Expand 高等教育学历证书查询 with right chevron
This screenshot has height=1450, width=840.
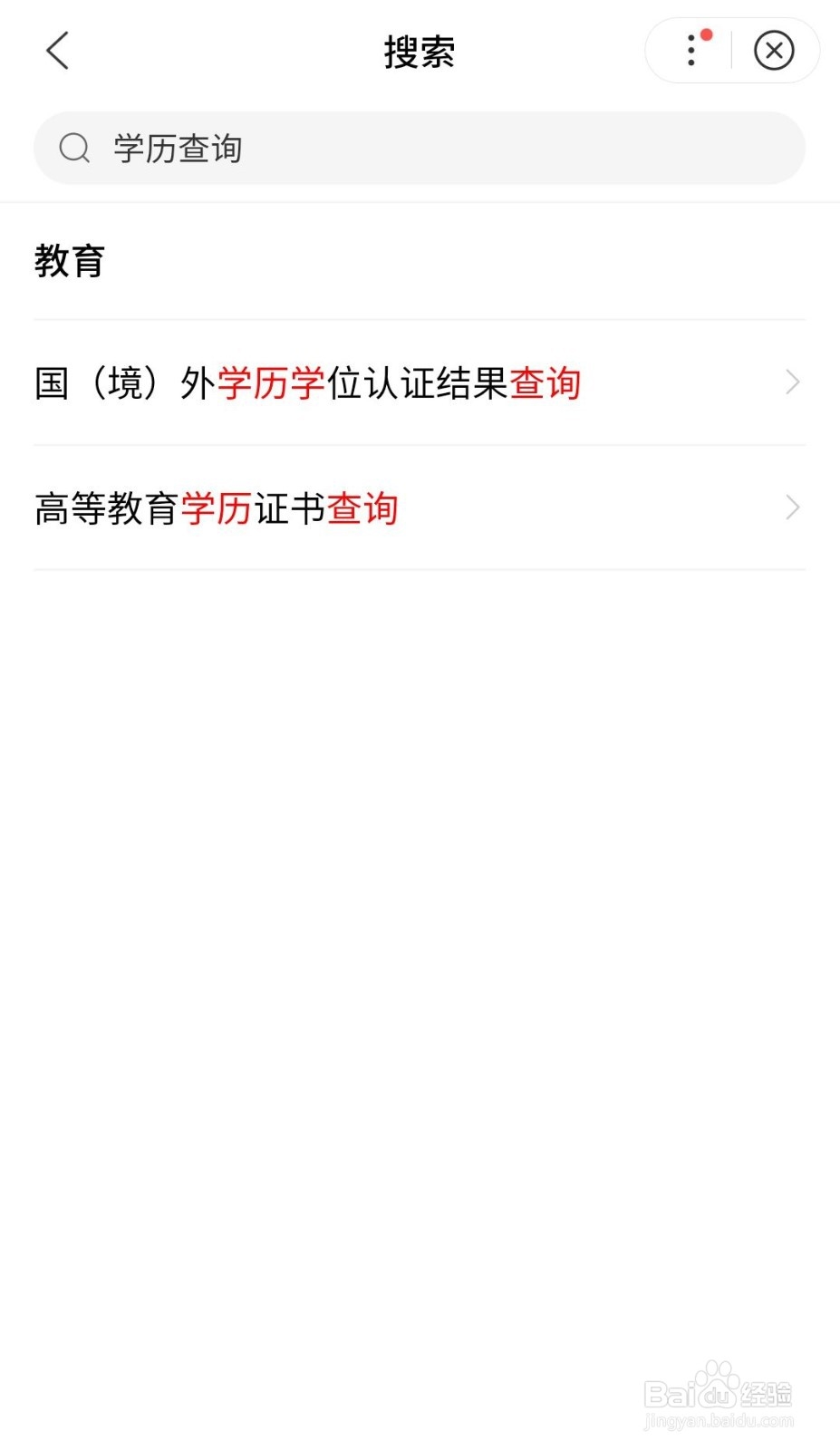(x=791, y=507)
